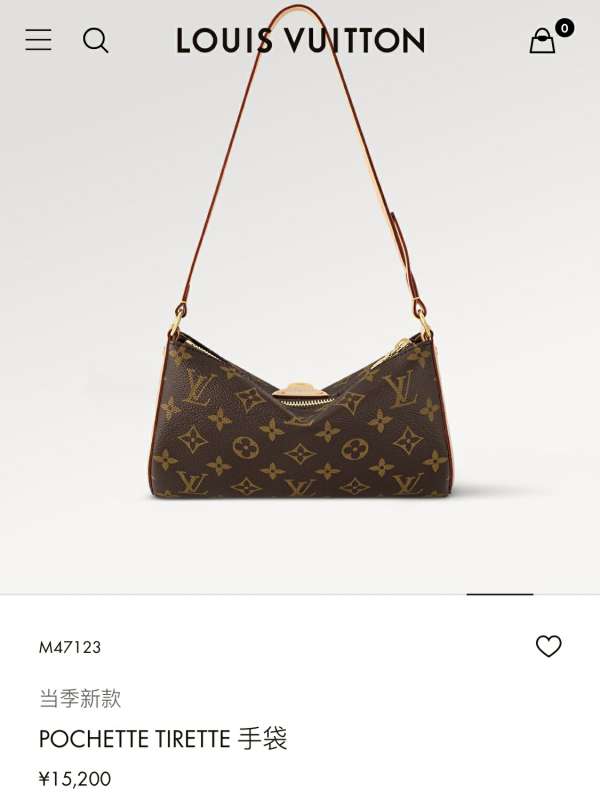Go to the Louis Vuitton homepage
Image resolution: width=600 pixels, height=800 pixels.
[x=300, y=40]
